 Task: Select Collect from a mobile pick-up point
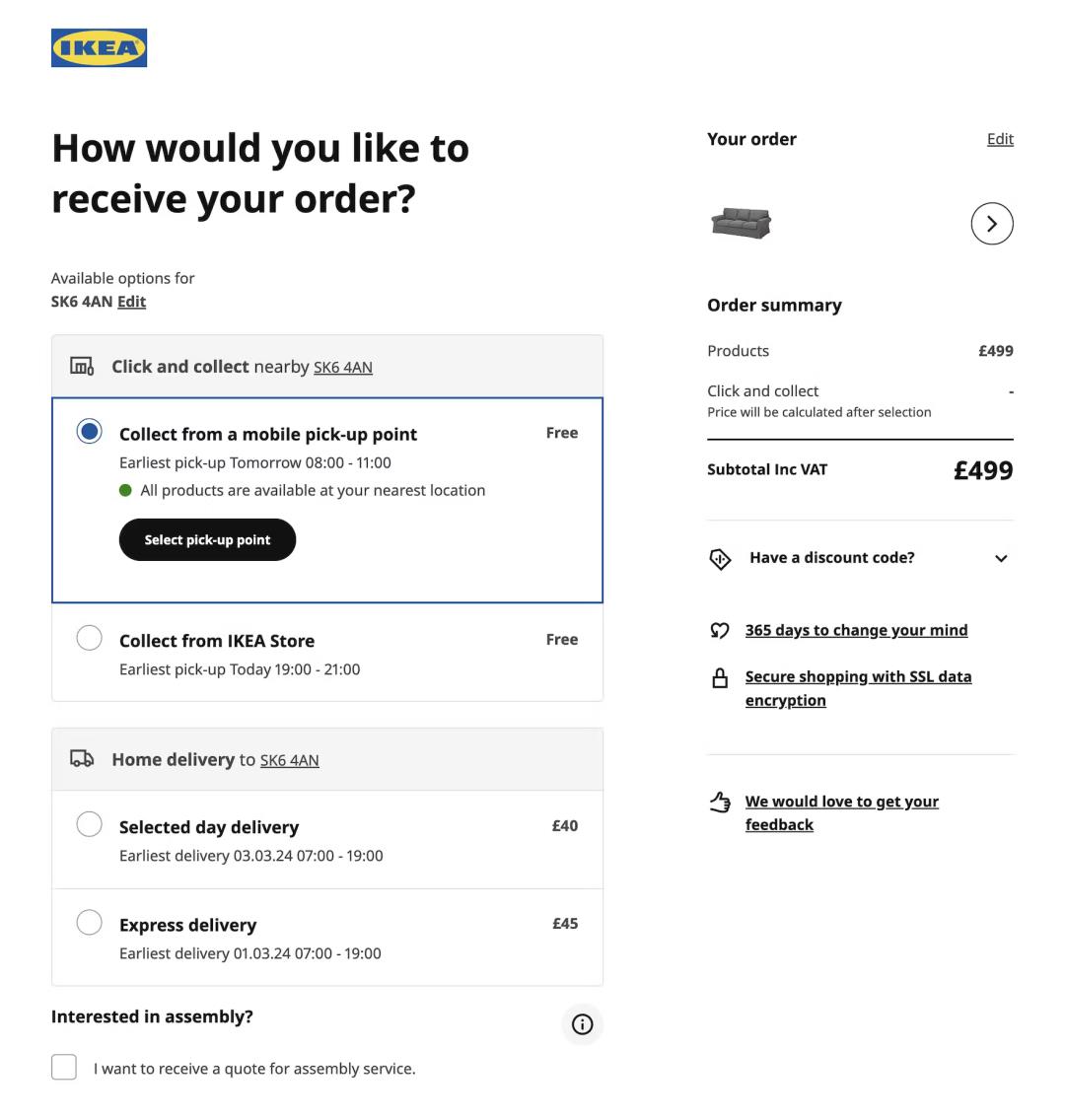click(90, 432)
